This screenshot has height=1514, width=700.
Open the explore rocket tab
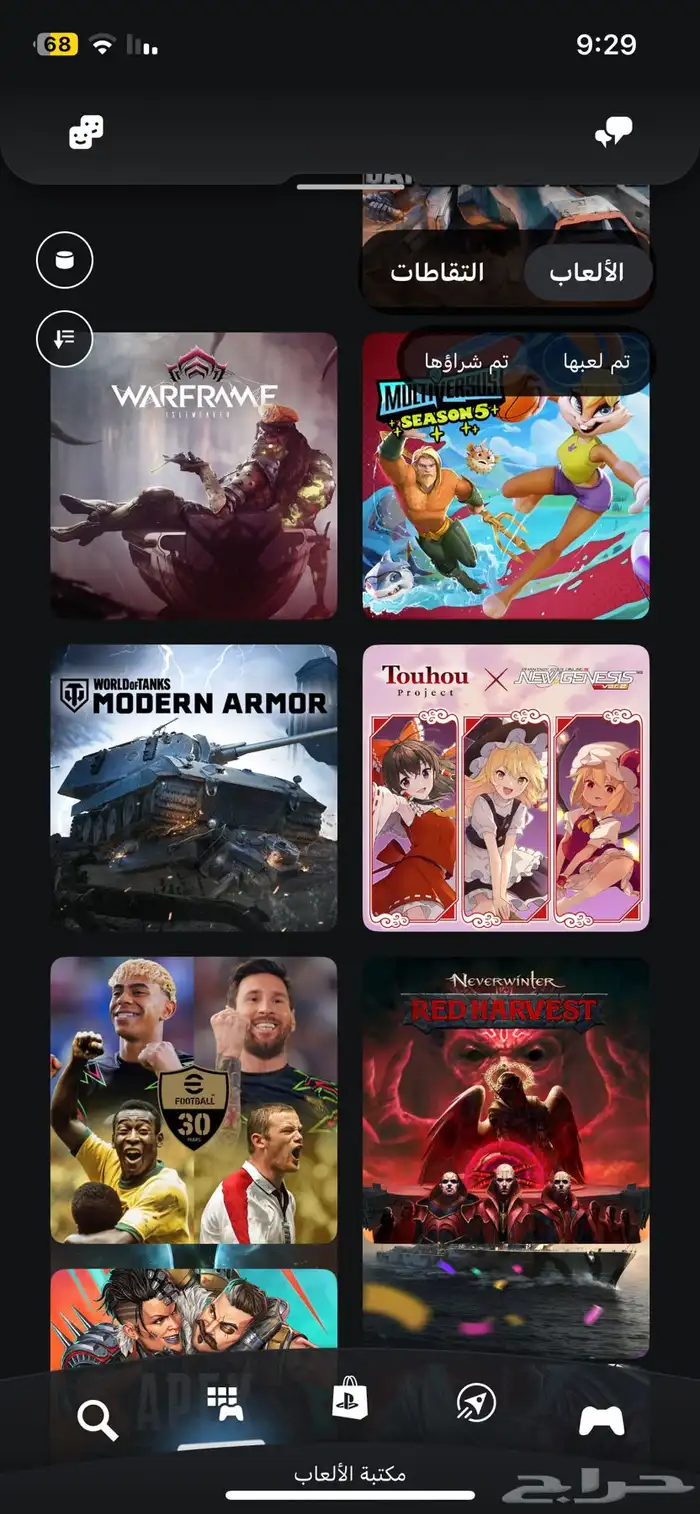point(474,1404)
